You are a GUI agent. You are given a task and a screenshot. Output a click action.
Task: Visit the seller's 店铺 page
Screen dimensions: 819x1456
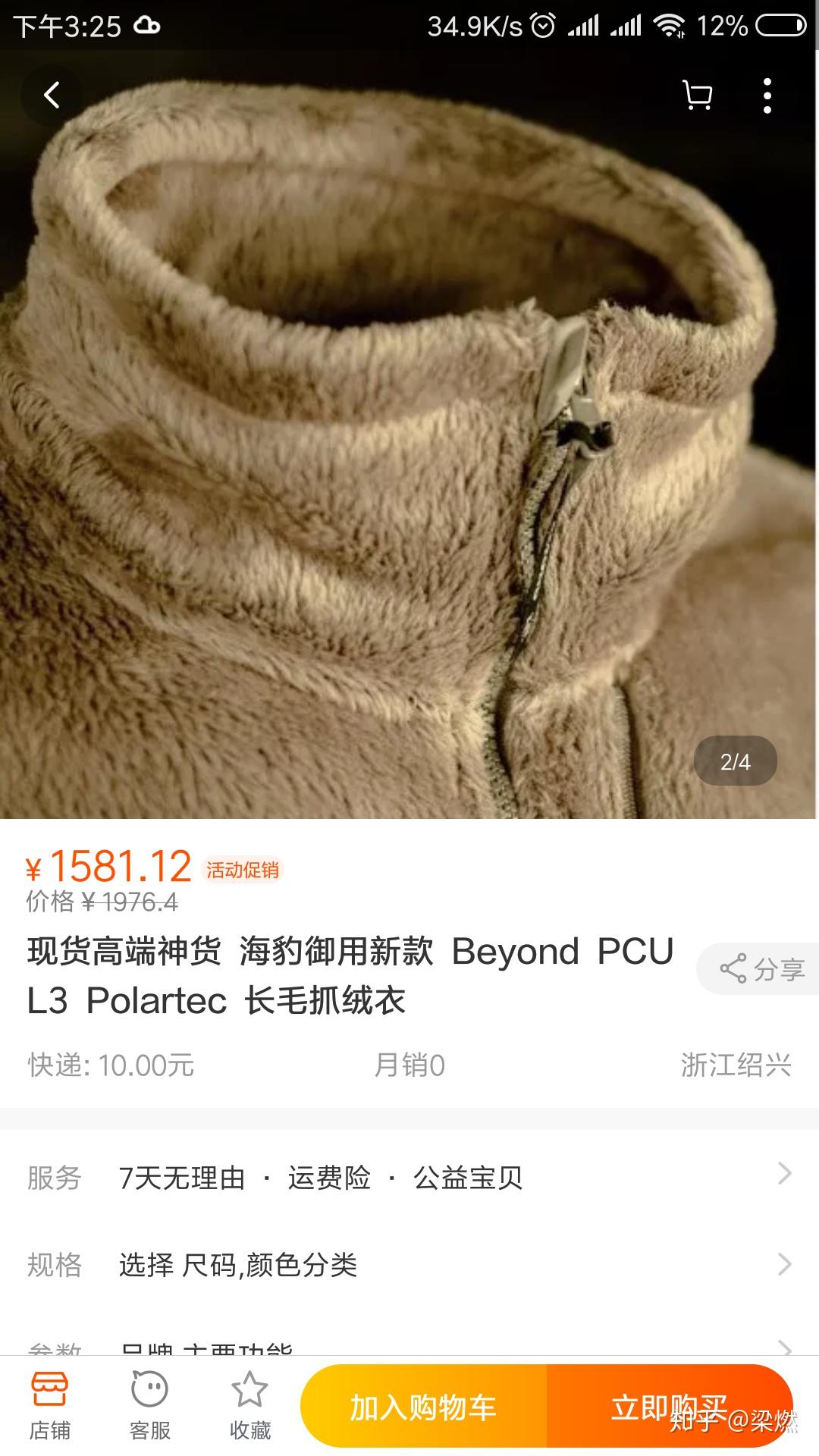(x=50, y=1406)
